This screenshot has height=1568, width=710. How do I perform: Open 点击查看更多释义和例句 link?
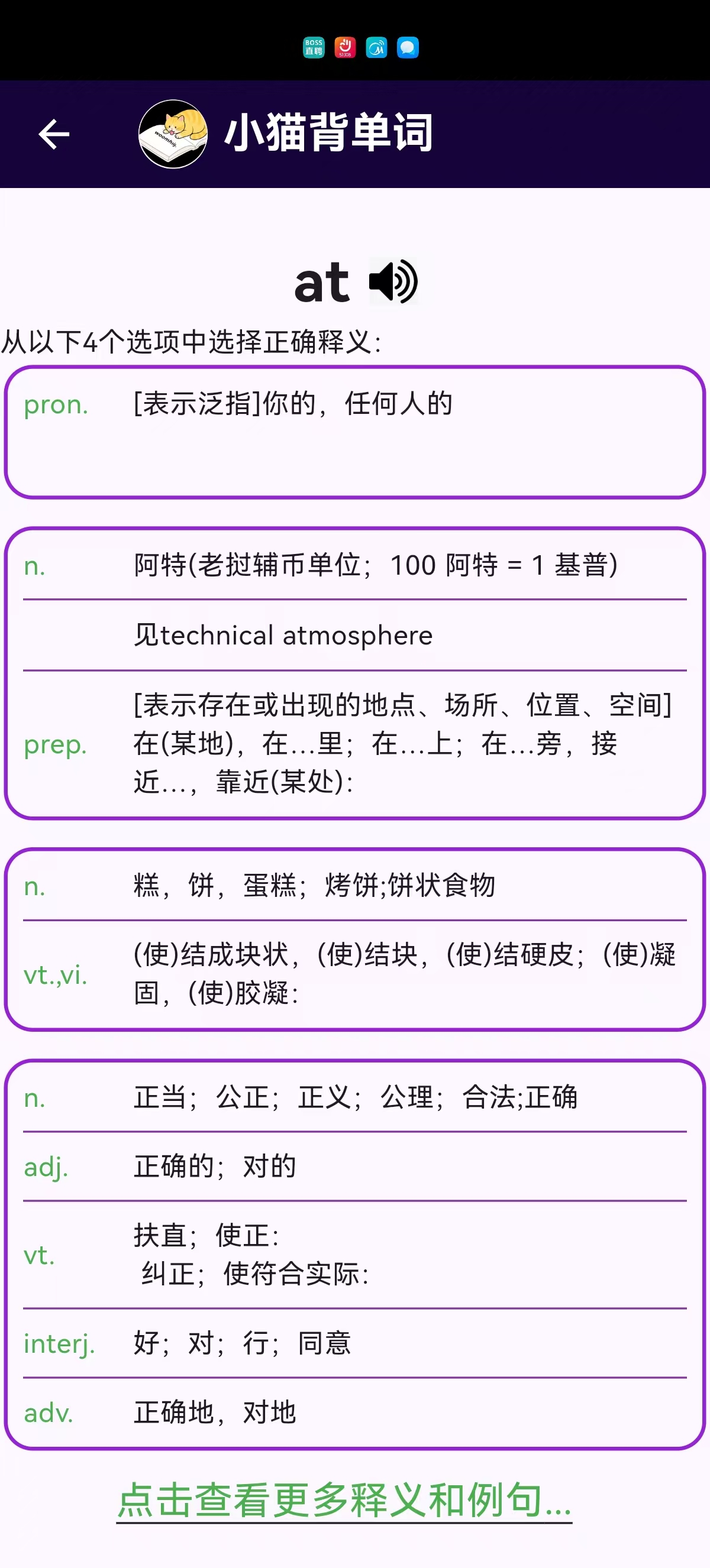point(344,1501)
